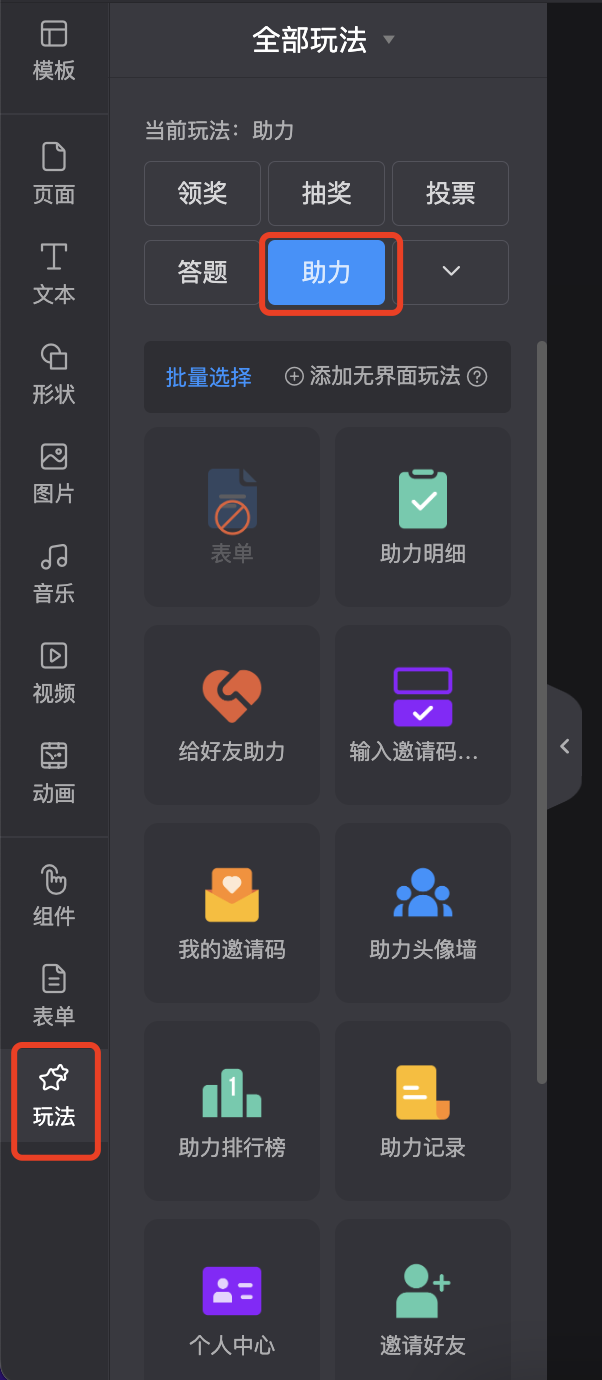Image resolution: width=602 pixels, height=1380 pixels.
Task: Select the 抽奖 gameplay type
Action: pos(327,193)
